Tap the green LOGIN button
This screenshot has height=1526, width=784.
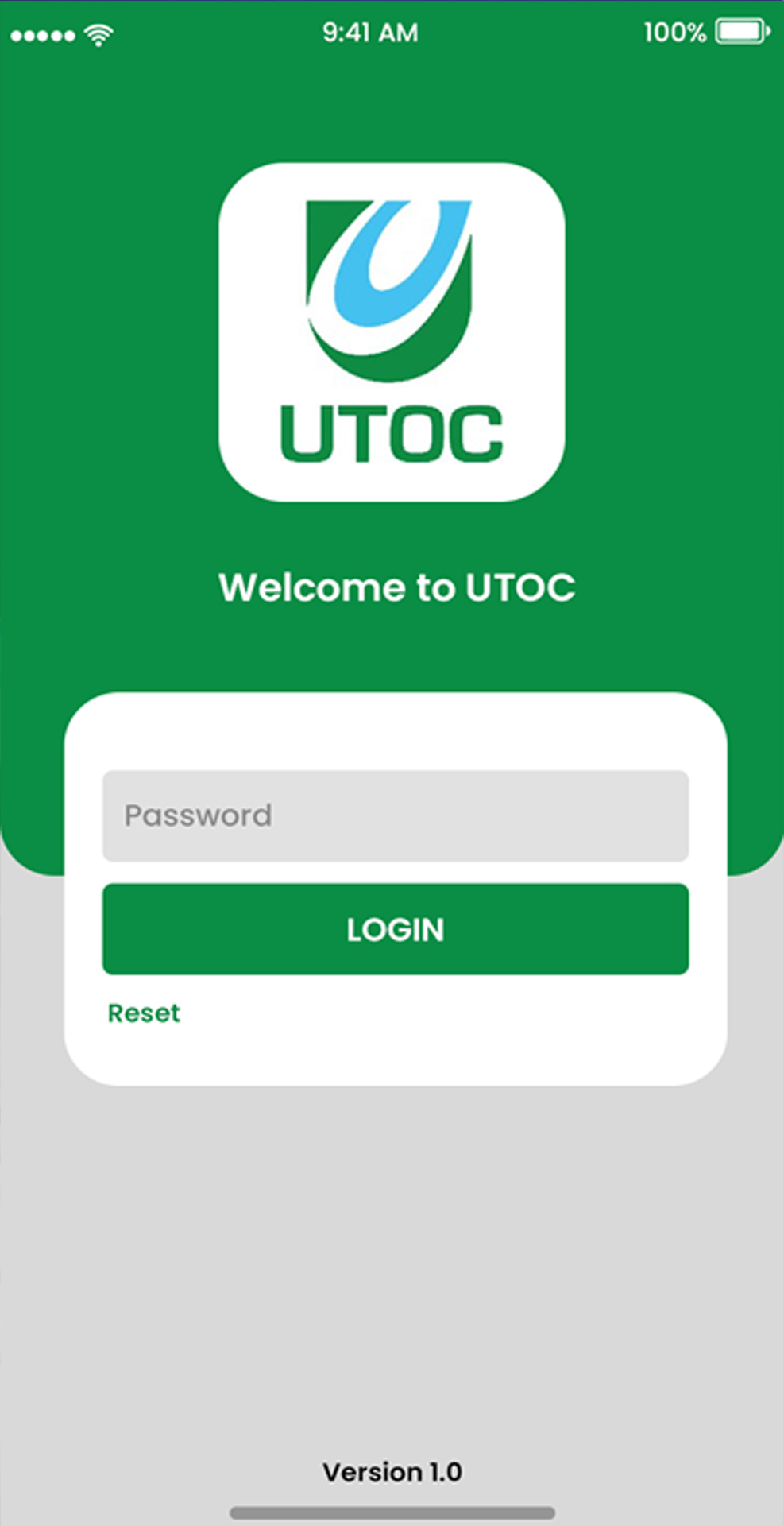(395, 929)
